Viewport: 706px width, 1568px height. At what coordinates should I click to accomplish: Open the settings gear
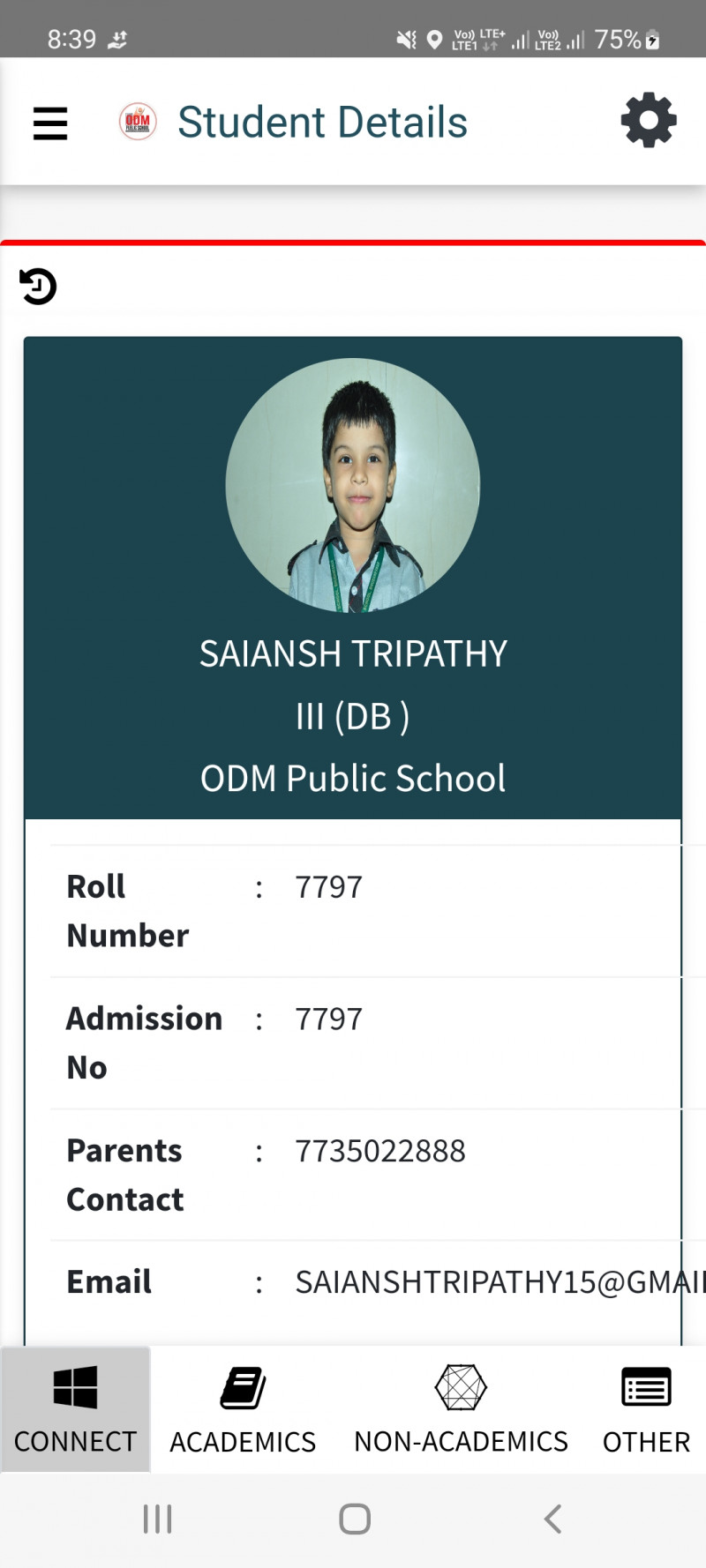coord(649,120)
